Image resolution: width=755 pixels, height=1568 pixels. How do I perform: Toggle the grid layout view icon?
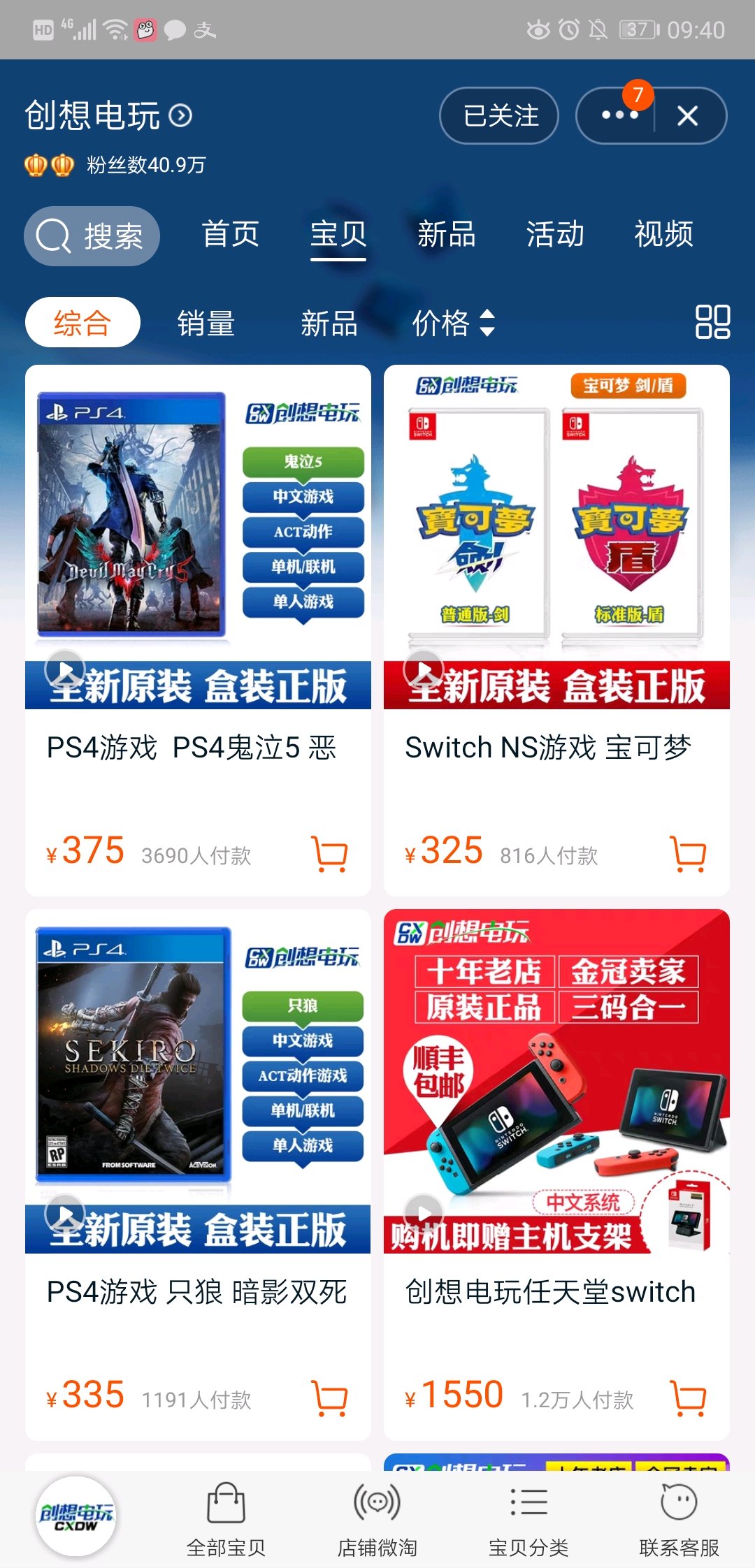(x=712, y=322)
